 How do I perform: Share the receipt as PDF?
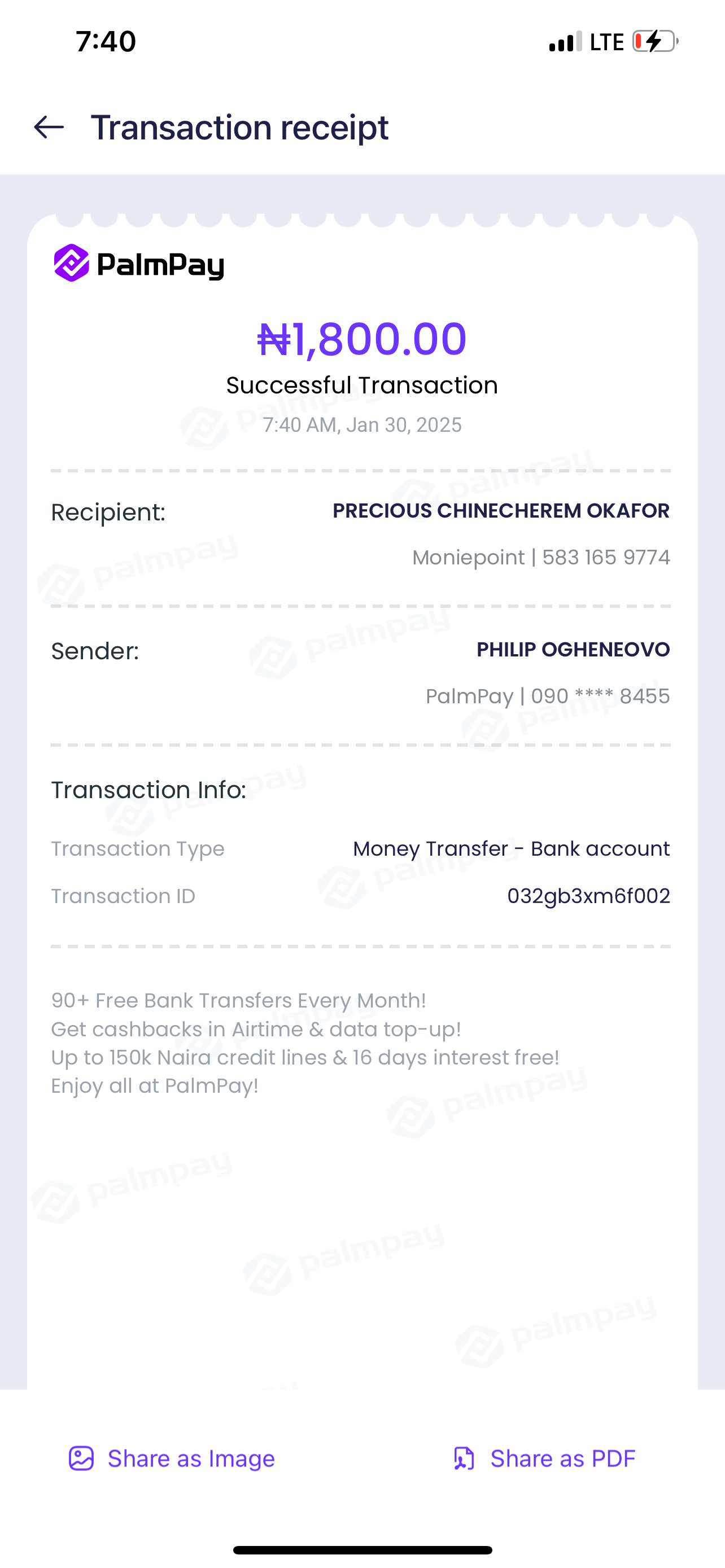click(x=544, y=1458)
